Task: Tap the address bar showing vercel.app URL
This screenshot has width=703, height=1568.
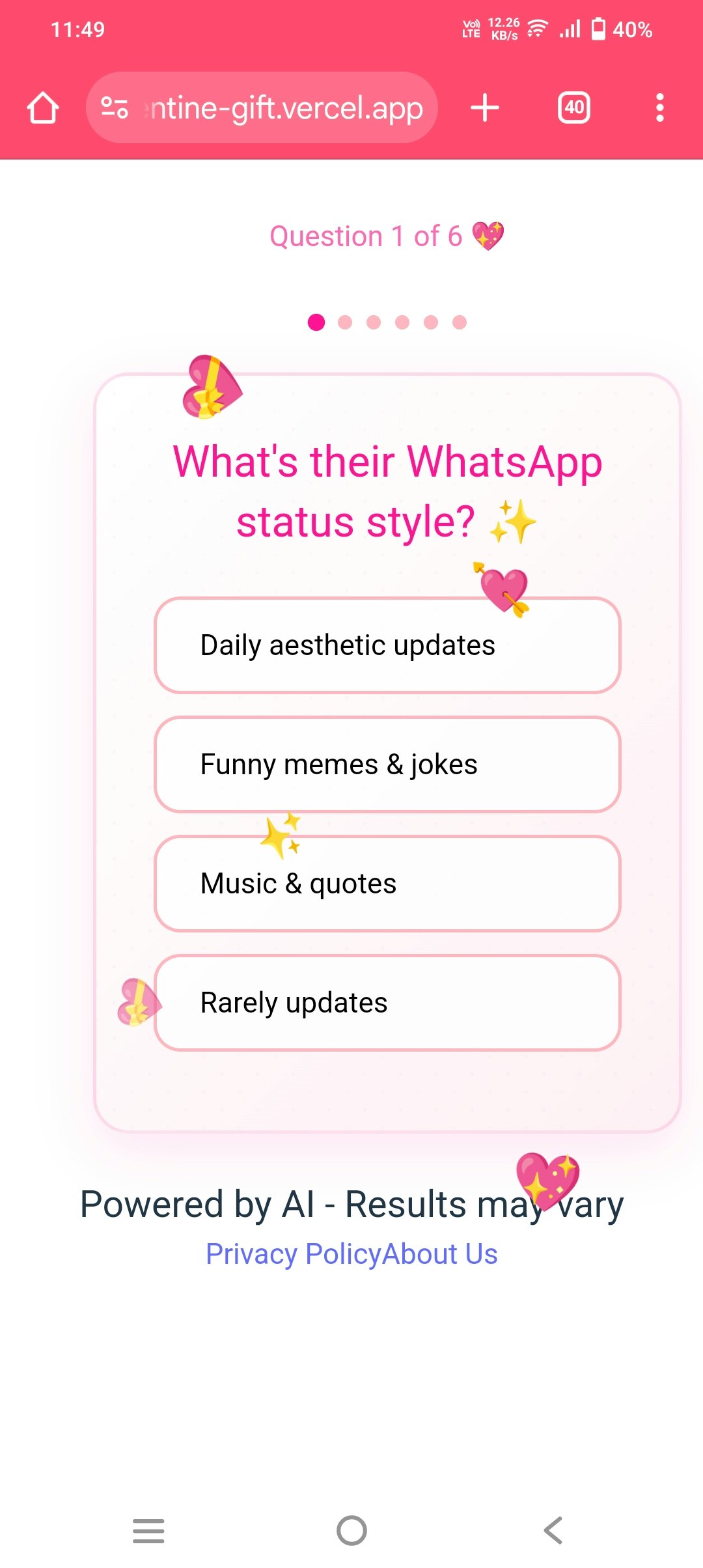Action: pos(286,107)
